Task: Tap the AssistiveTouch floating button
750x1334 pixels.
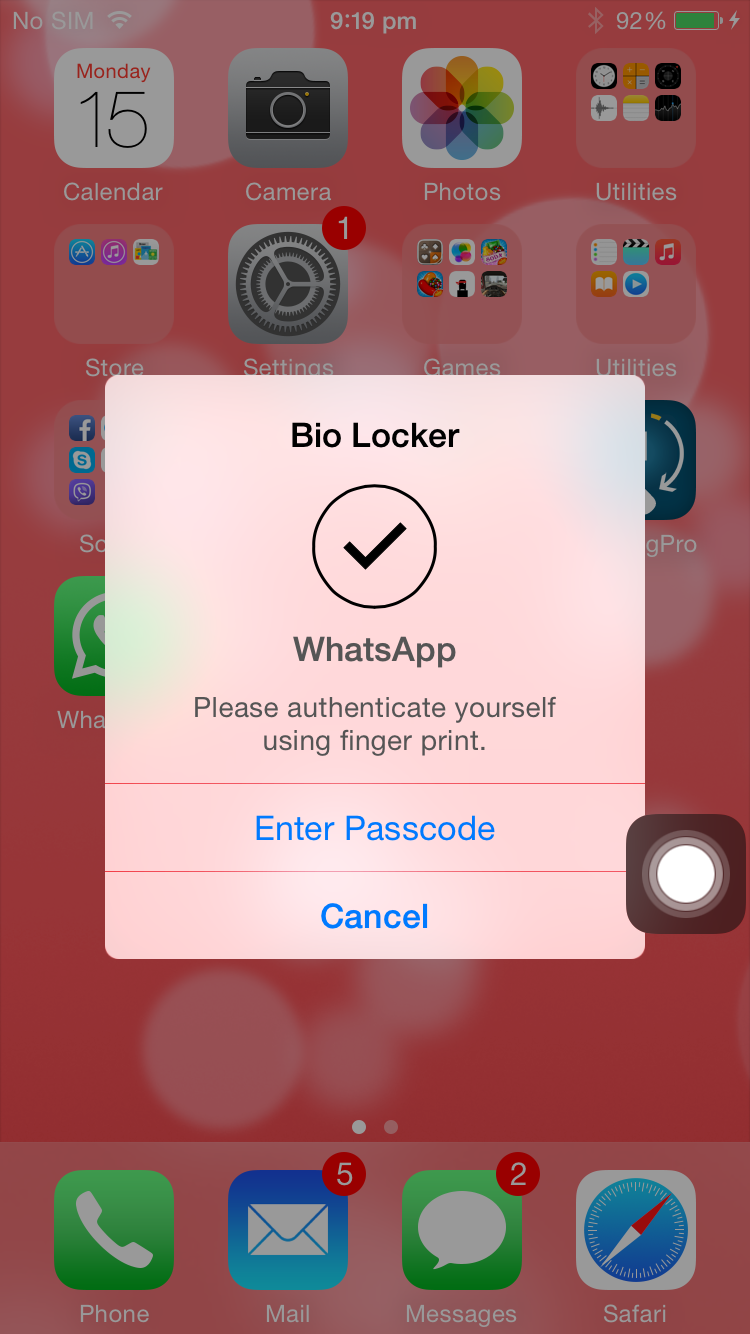Action: (686, 874)
